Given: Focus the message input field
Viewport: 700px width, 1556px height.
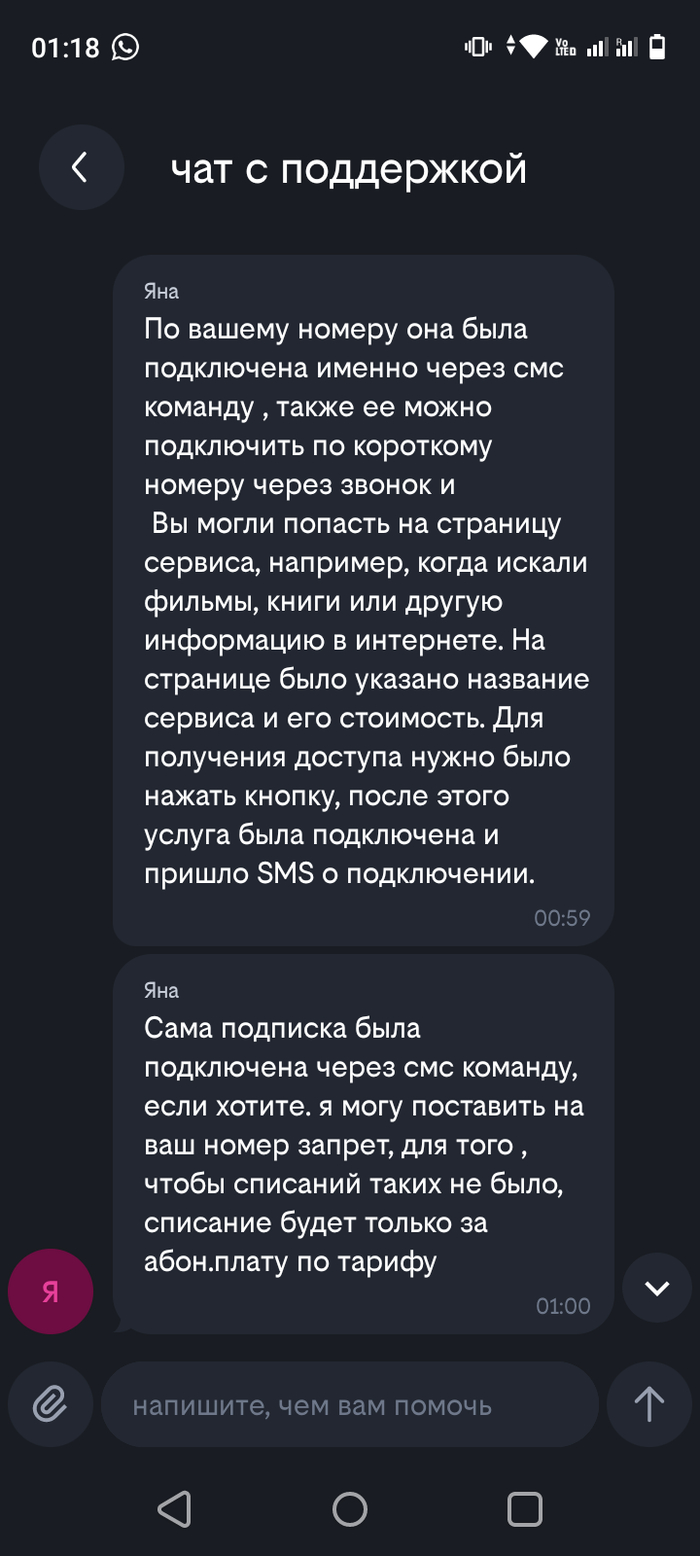Looking at the screenshot, I should 350,1405.
